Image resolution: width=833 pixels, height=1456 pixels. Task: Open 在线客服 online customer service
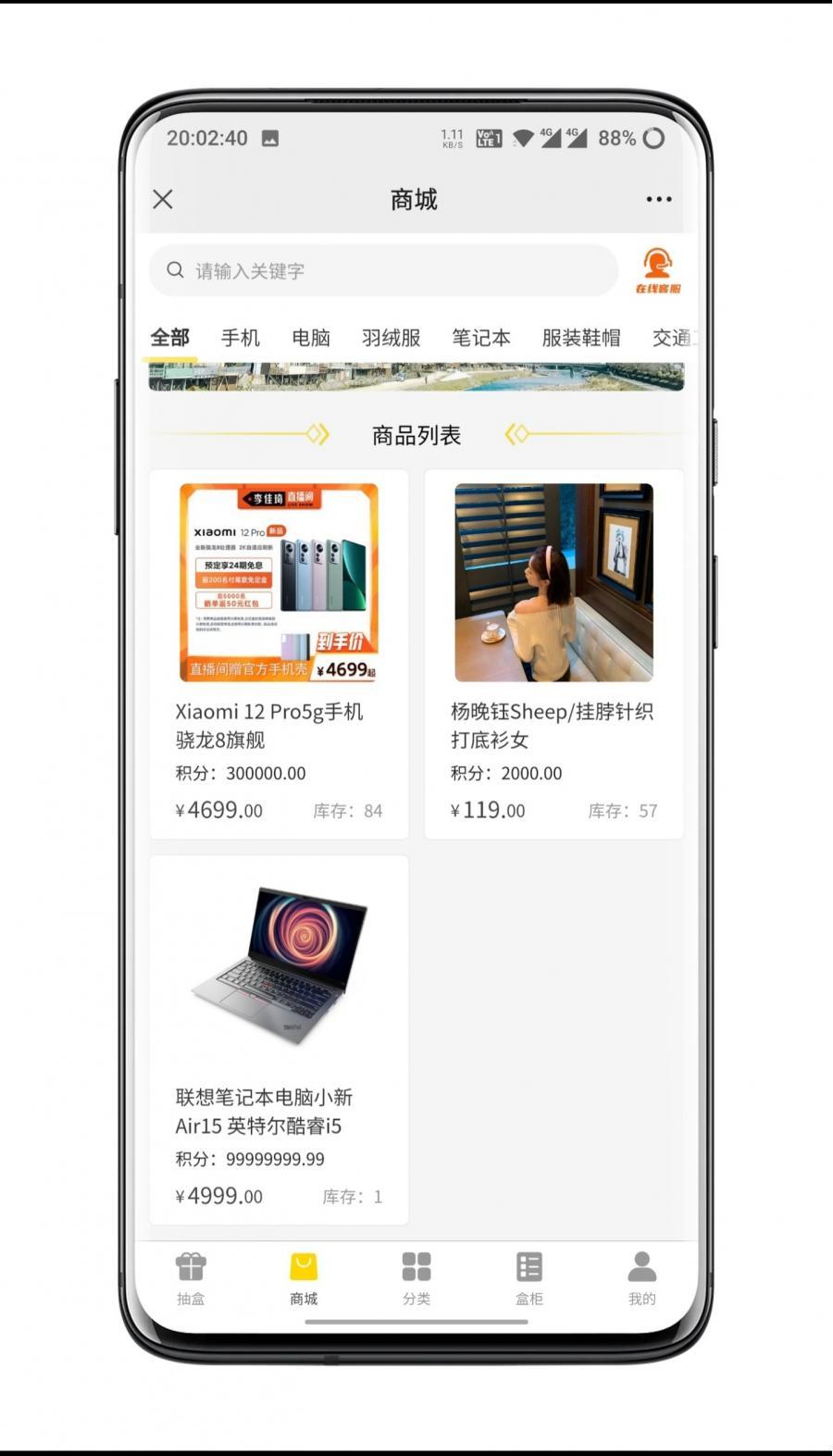[x=658, y=270]
